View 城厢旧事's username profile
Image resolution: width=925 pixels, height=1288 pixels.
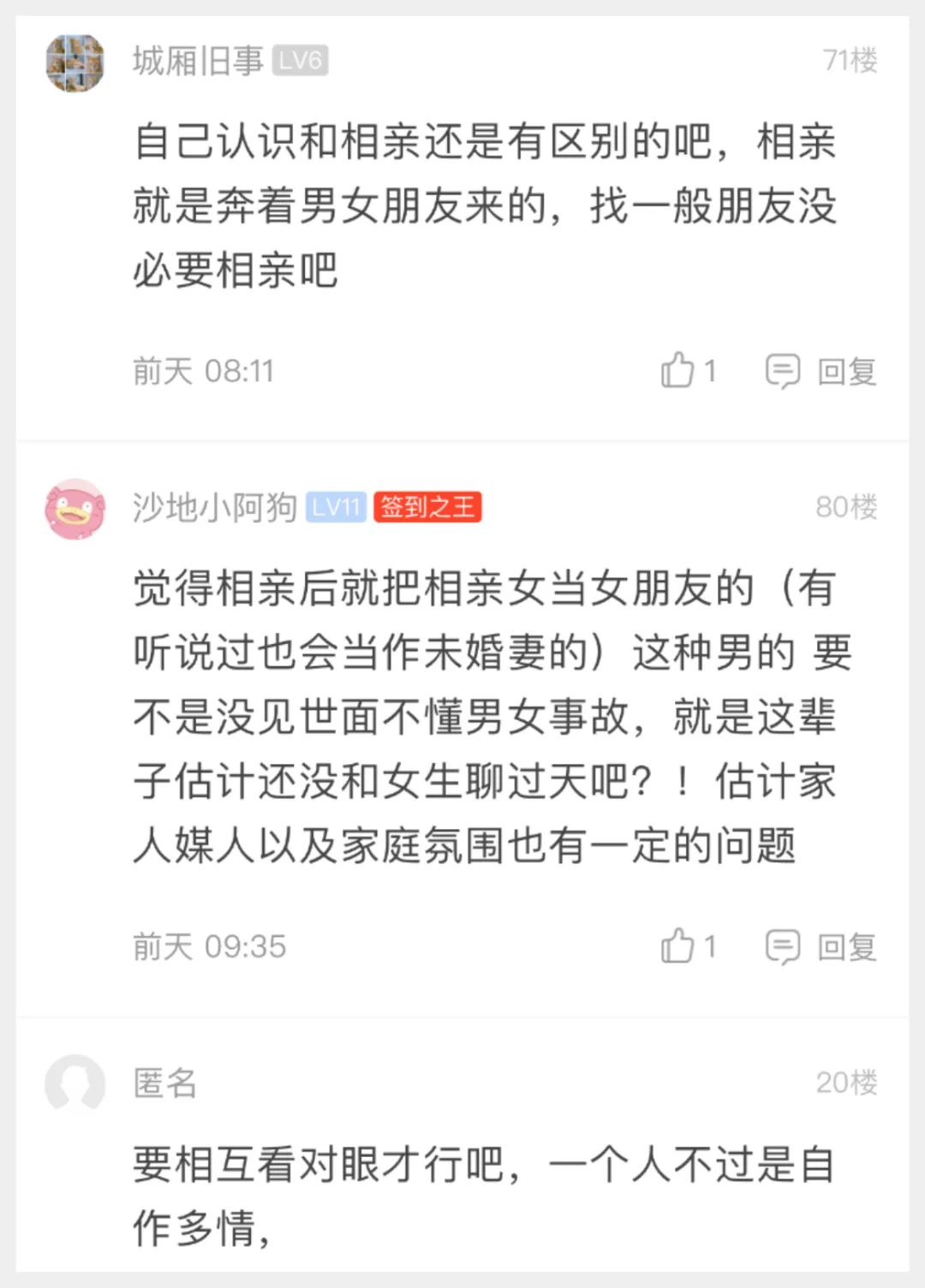[198, 61]
